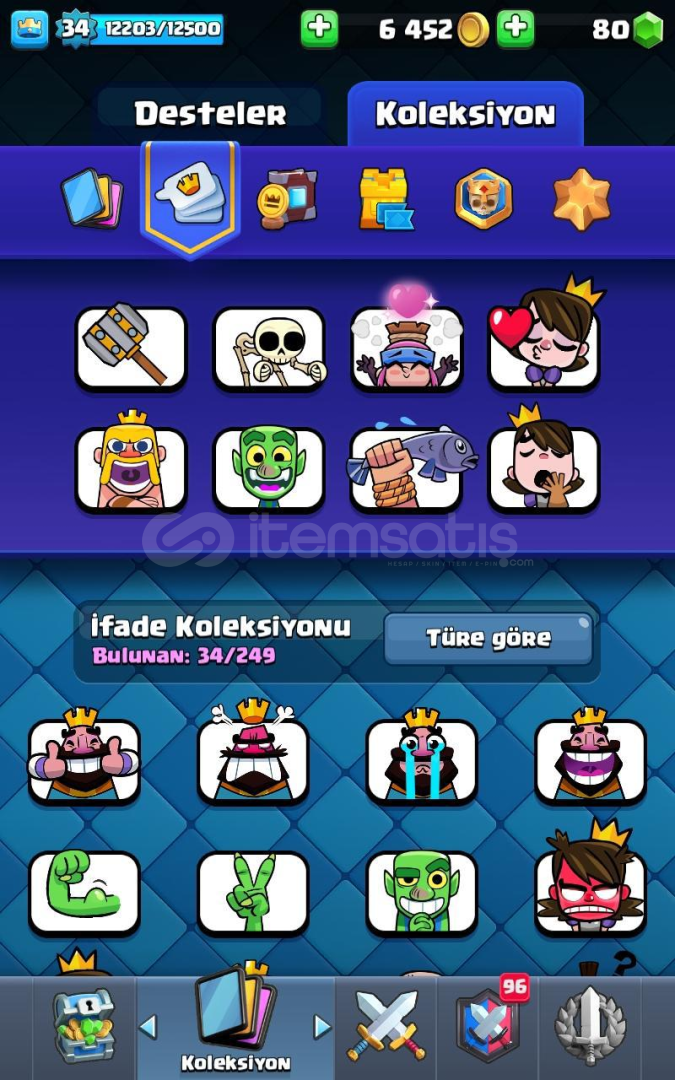Tap the Türe göre sort button

click(x=488, y=639)
